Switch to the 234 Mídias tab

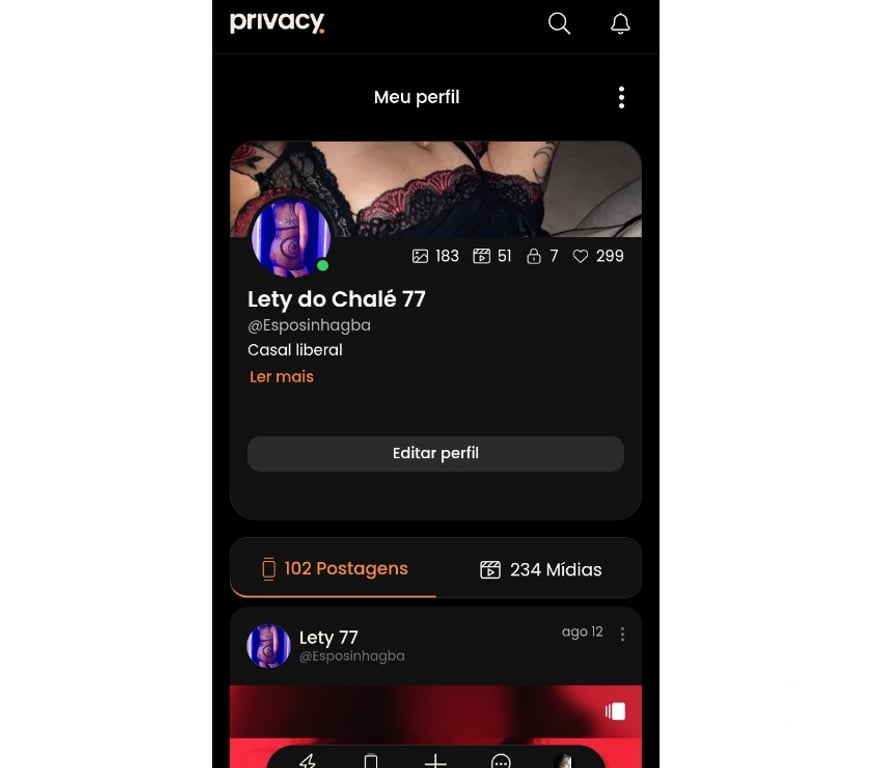coord(540,570)
